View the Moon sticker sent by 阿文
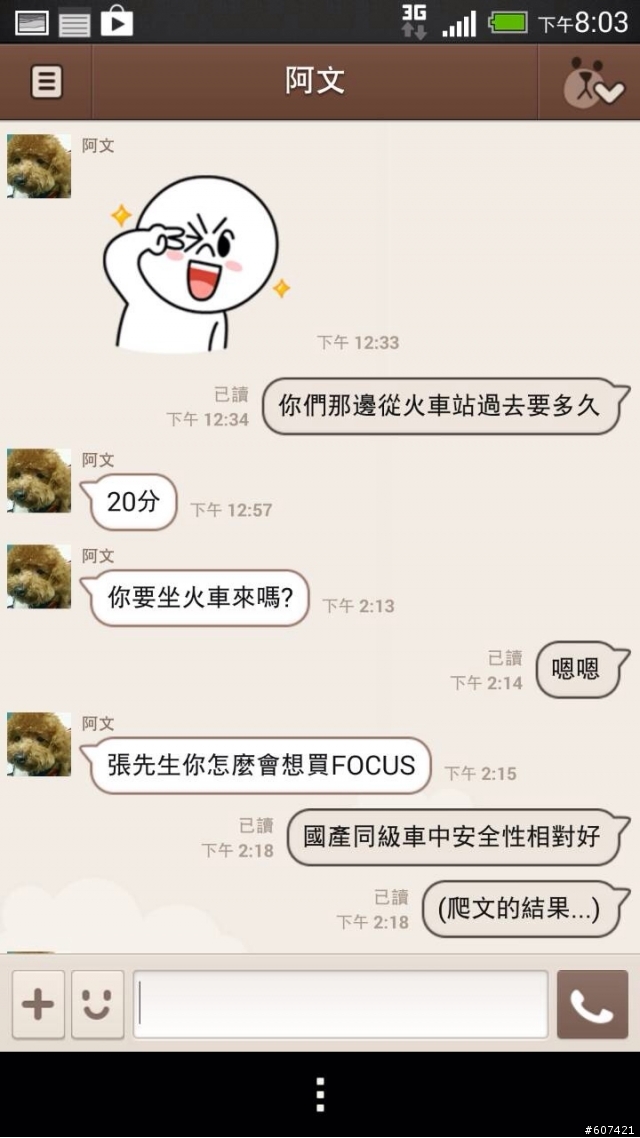Image resolution: width=640 pixels, height=1138 pixels. 197,262
